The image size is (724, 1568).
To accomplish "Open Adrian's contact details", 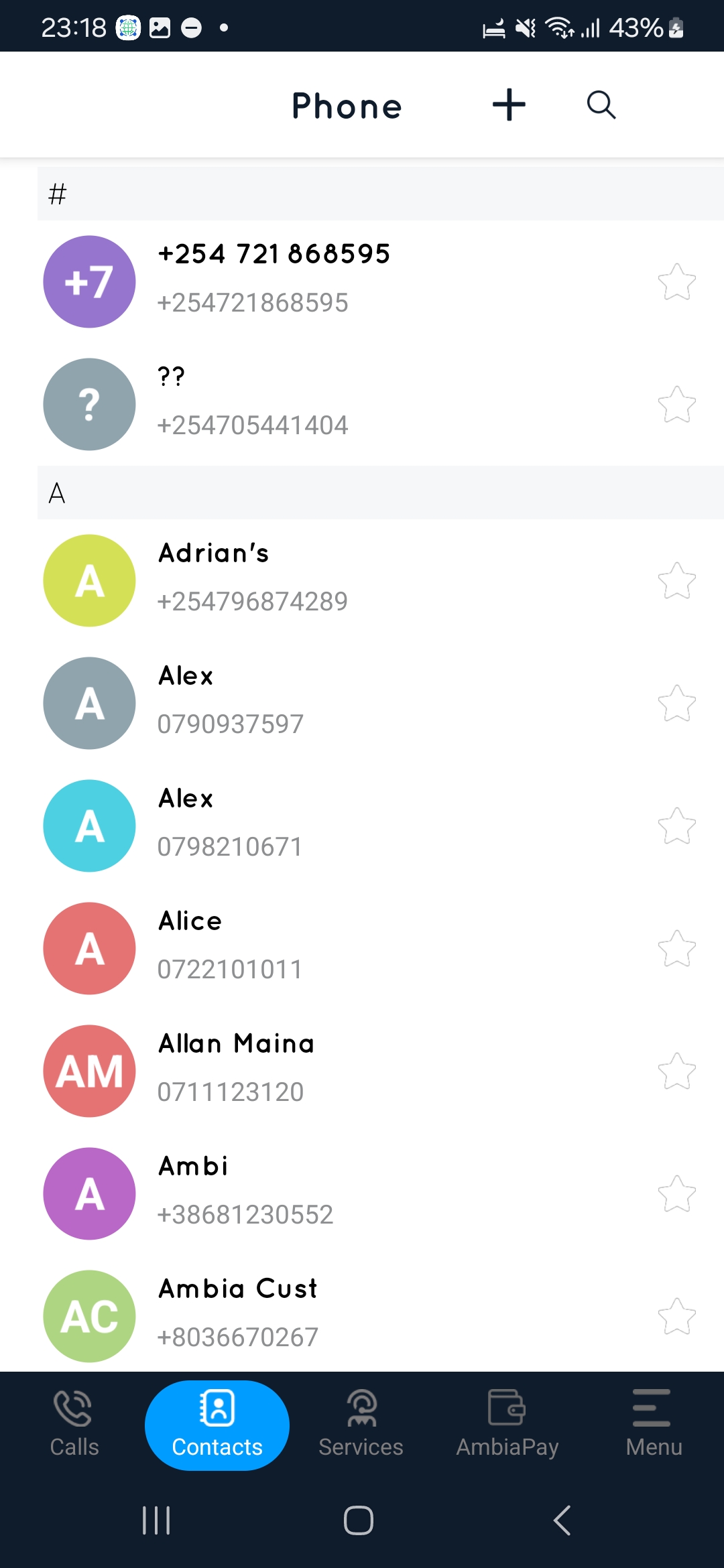I will click(252, 578).
